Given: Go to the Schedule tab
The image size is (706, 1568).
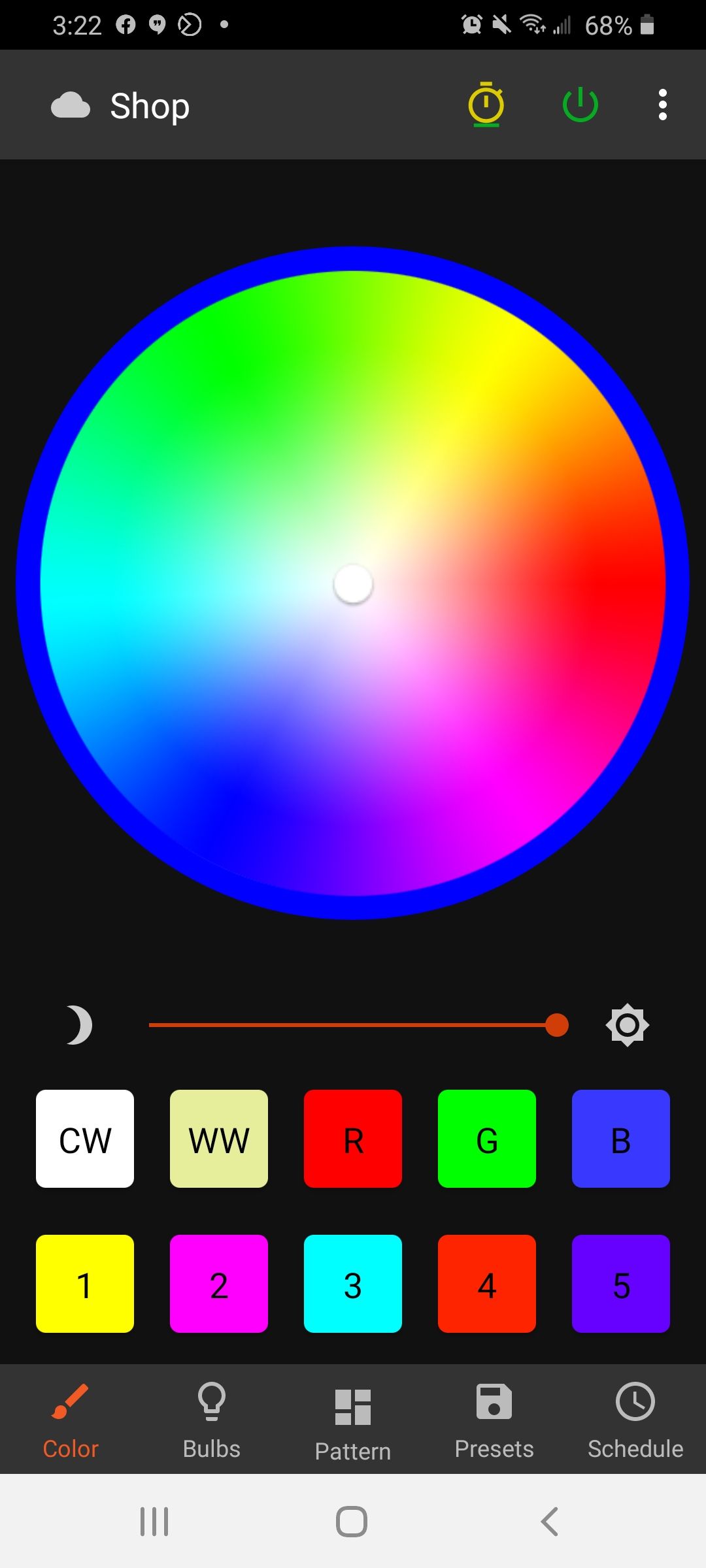Looking at the screenshot, I should pos(635,1419).
